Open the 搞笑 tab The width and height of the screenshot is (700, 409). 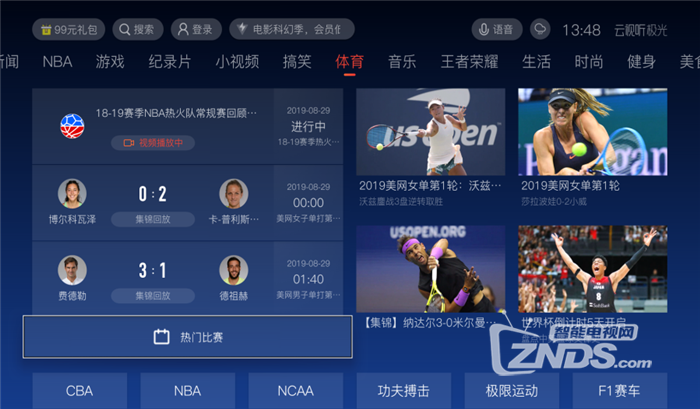pos(297,62)
